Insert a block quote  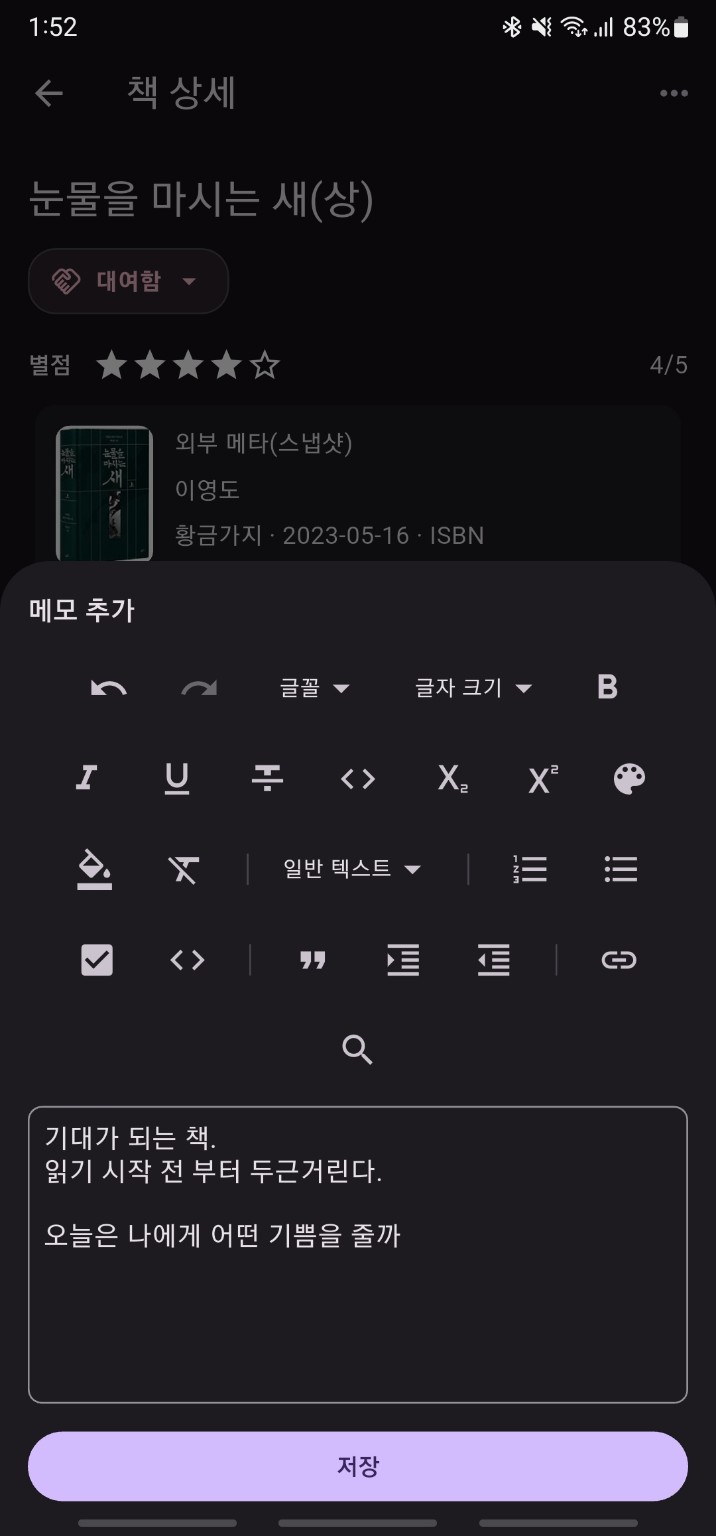pos(313,960)
